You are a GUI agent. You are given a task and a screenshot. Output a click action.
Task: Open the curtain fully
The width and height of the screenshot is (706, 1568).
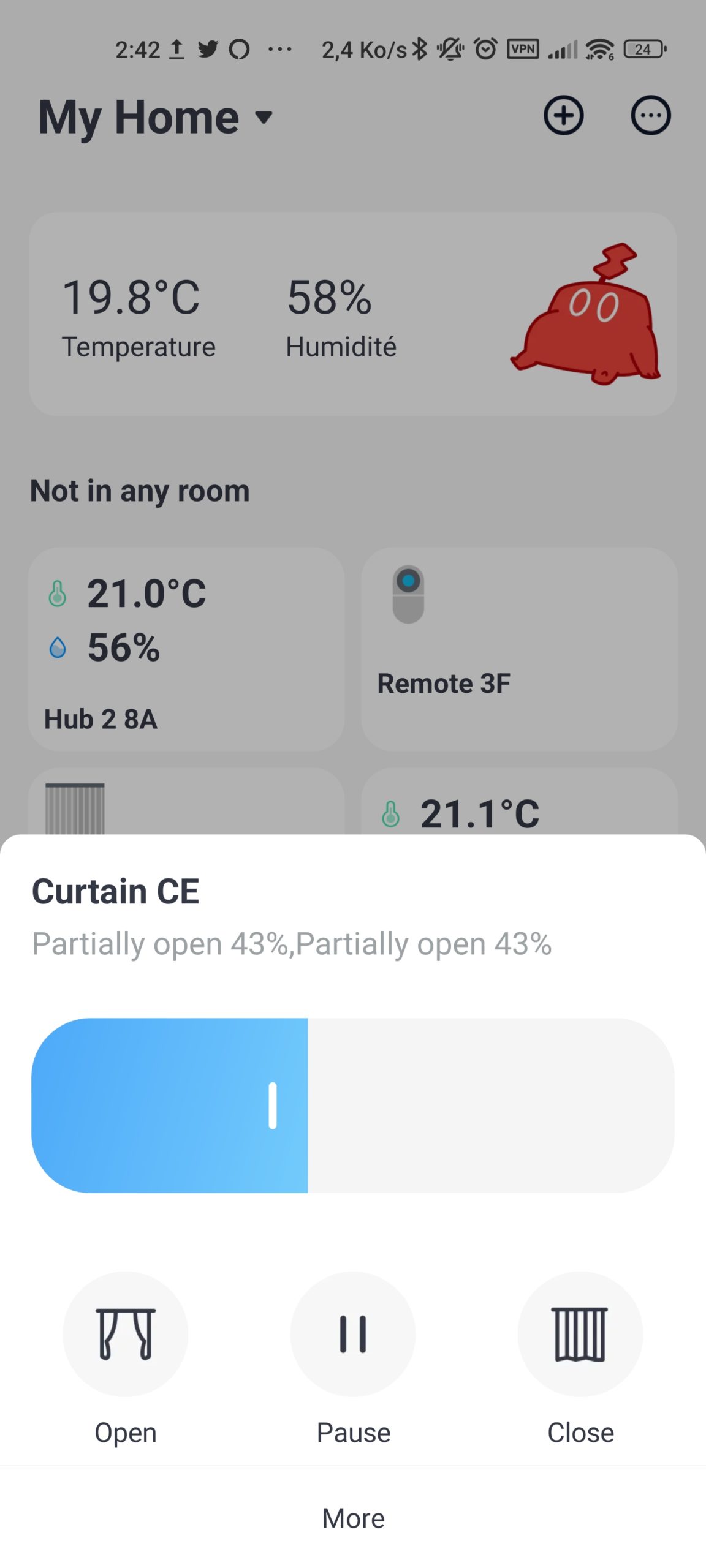pyautogui.click(x=125, y=1334)
